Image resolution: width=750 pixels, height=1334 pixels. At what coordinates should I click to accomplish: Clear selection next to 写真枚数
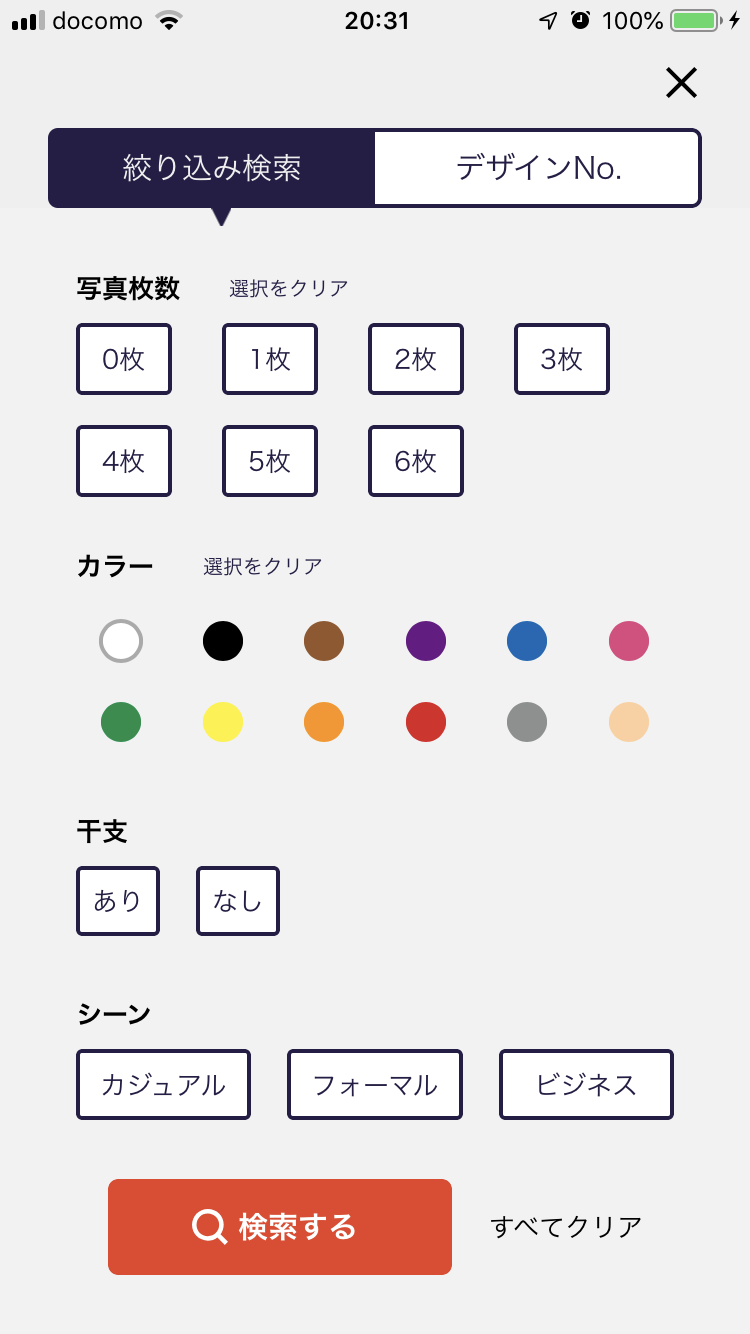click(289, 288)
